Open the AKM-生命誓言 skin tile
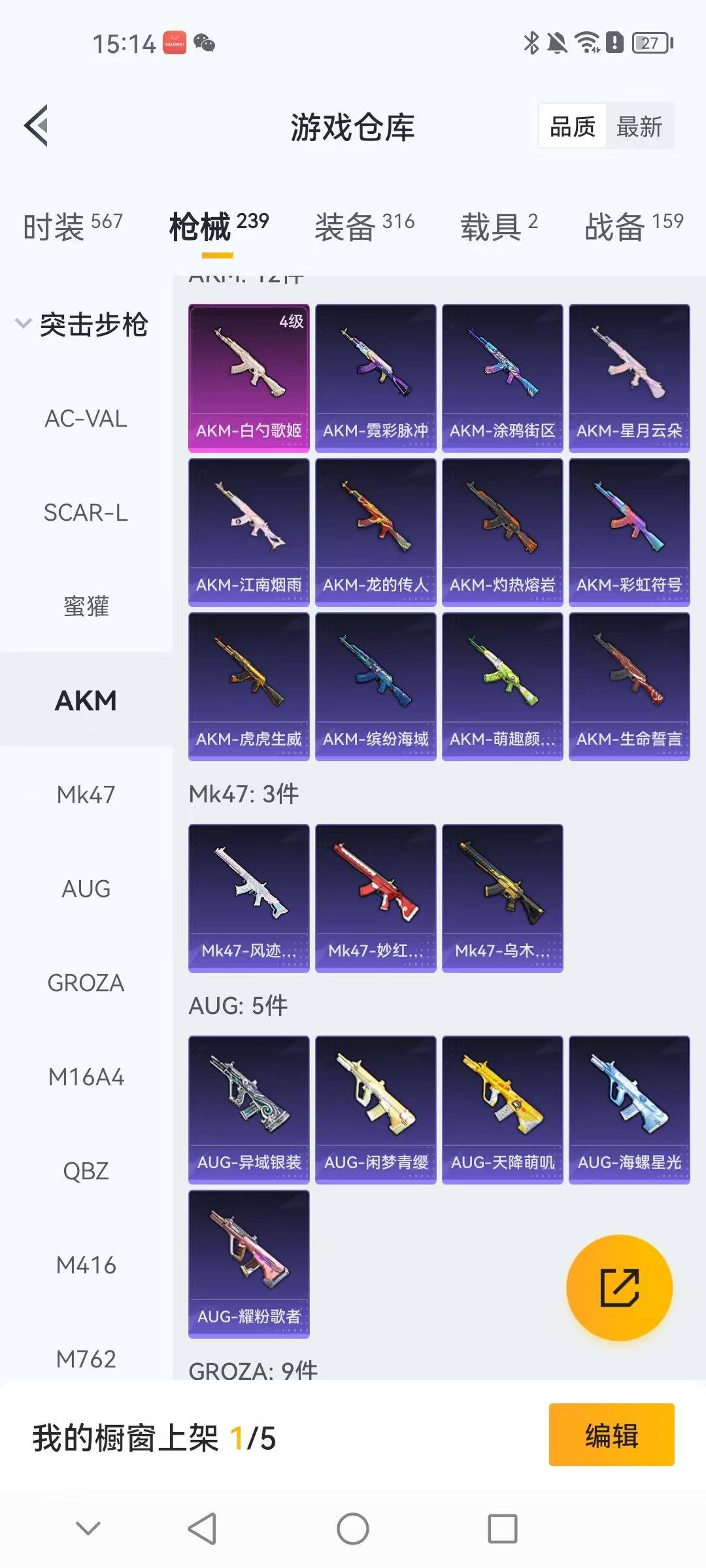706x1568 pixels. pyautogui.click(x=629, y=686)
